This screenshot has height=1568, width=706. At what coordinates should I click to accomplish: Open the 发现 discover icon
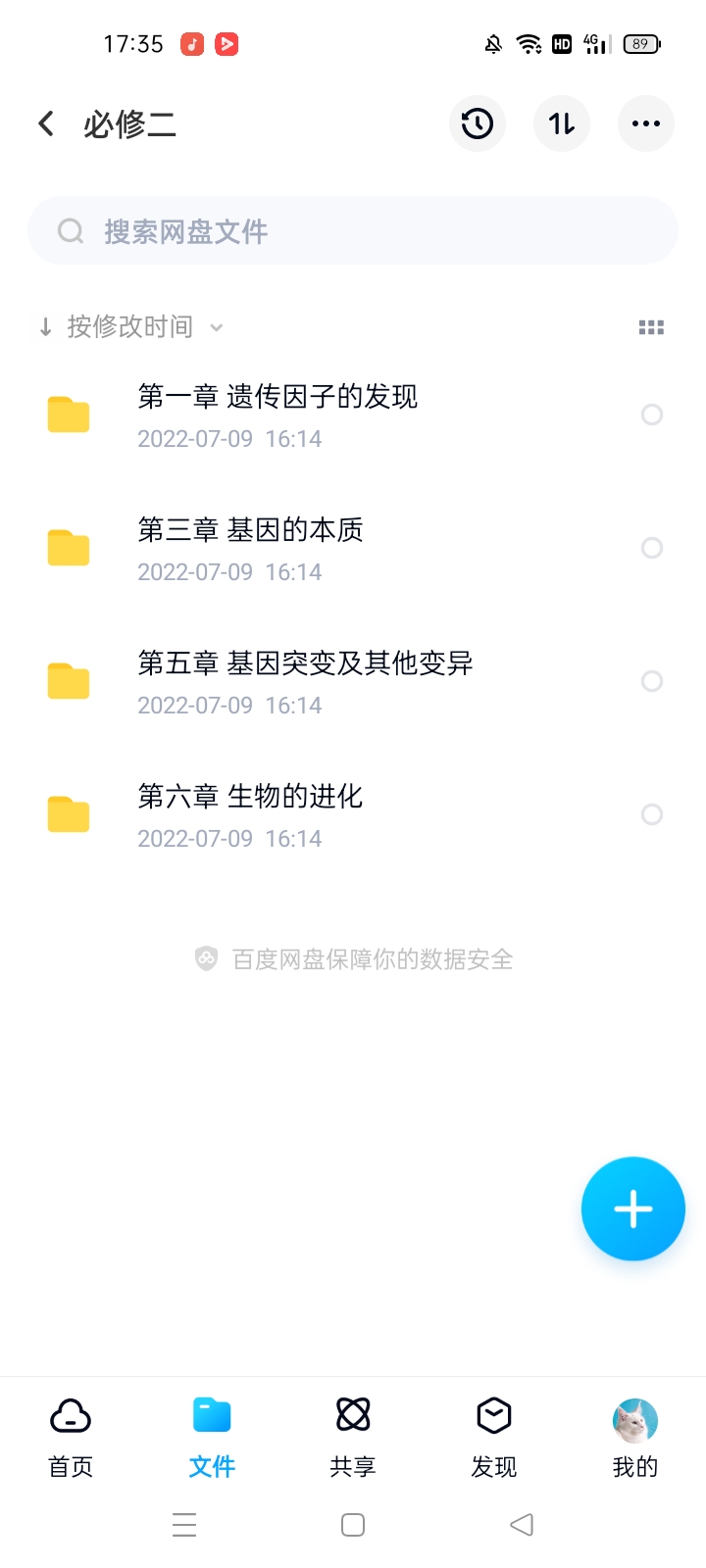pyautogui.click(x=493, y=1414)
